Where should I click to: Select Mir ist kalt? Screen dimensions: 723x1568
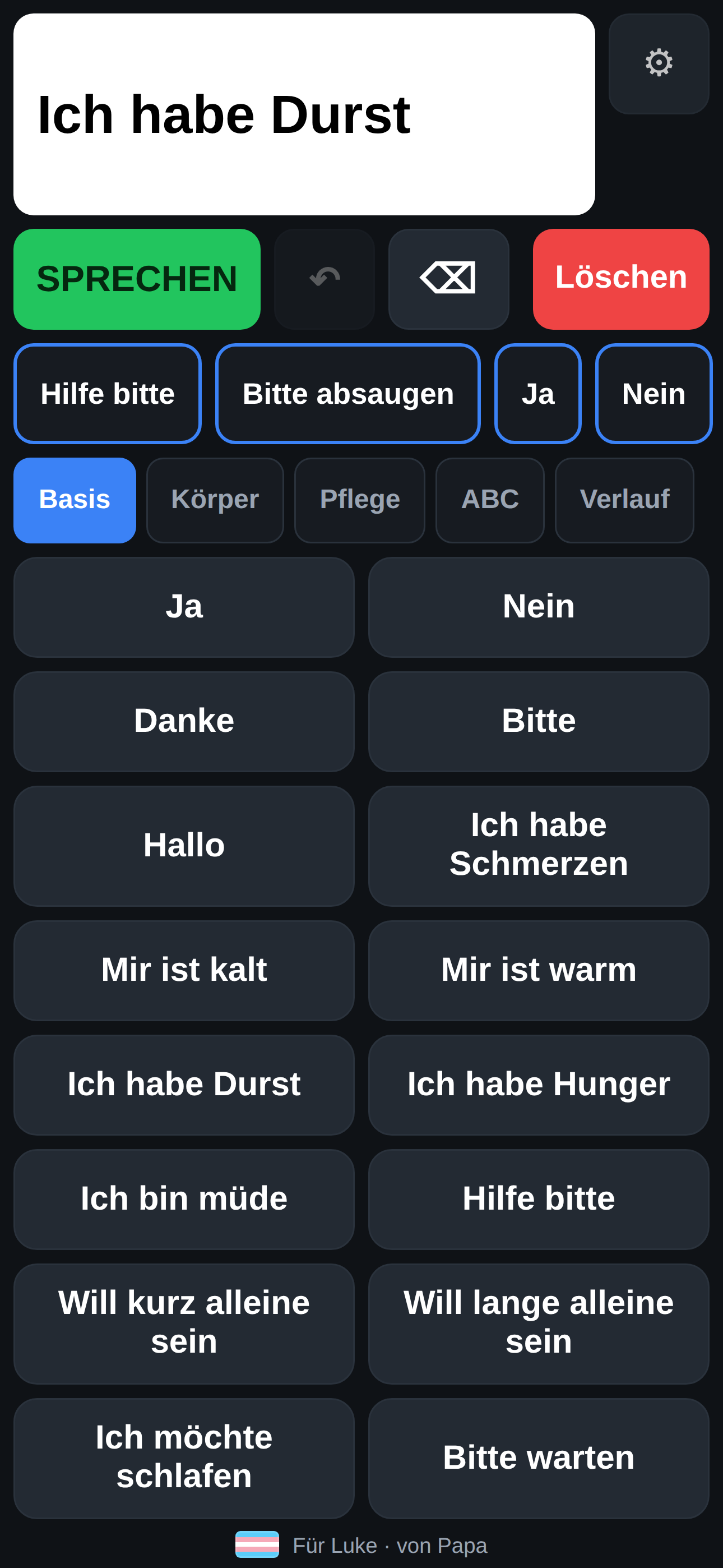coord(184,971)
